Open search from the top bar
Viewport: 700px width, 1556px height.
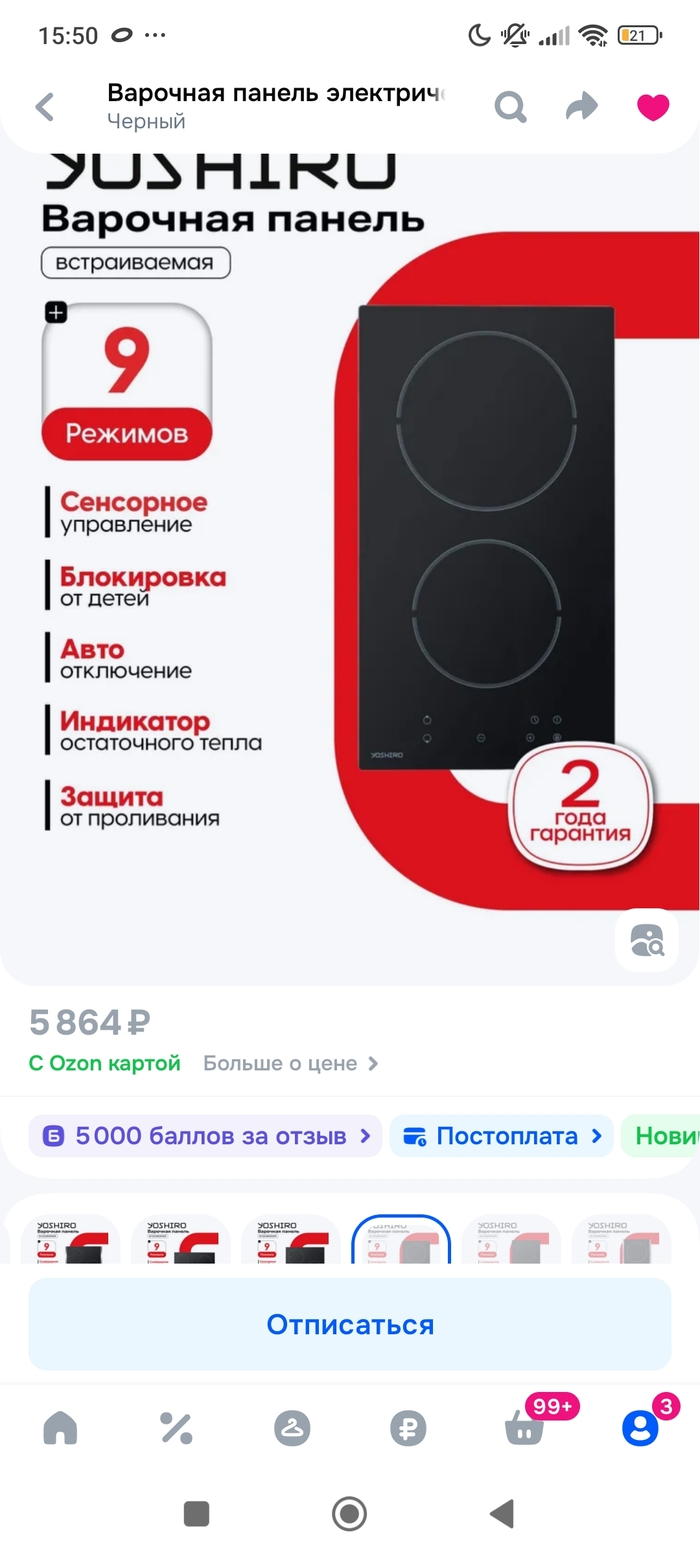point(511,107)
